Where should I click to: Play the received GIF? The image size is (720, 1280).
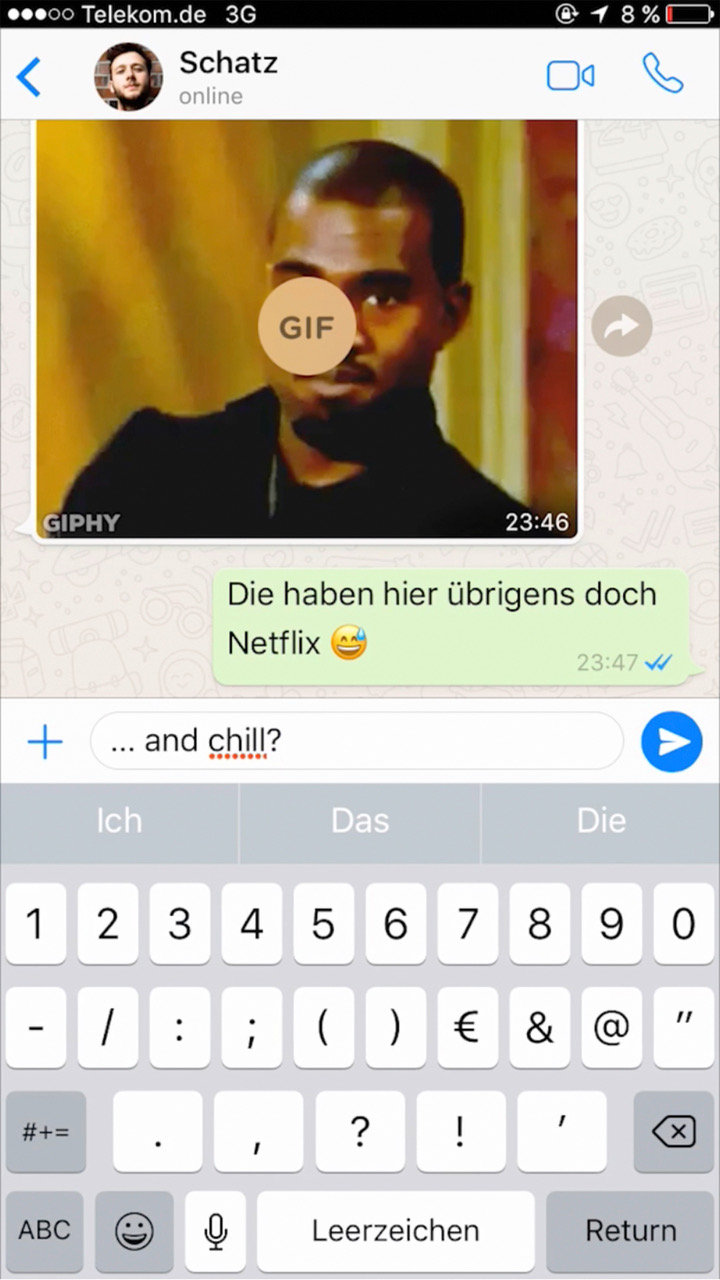coord(307,327)
